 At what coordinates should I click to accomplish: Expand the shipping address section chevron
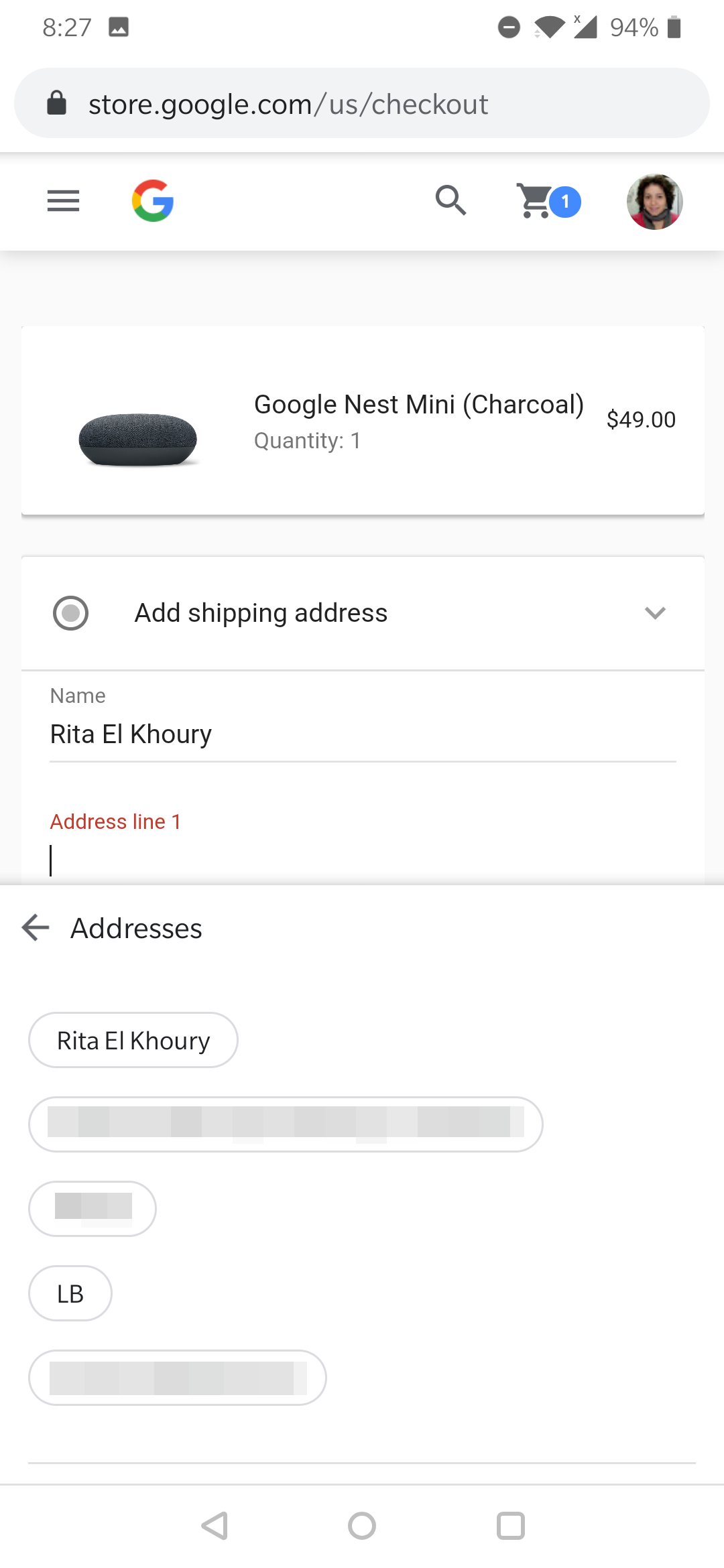pos(655,612)
